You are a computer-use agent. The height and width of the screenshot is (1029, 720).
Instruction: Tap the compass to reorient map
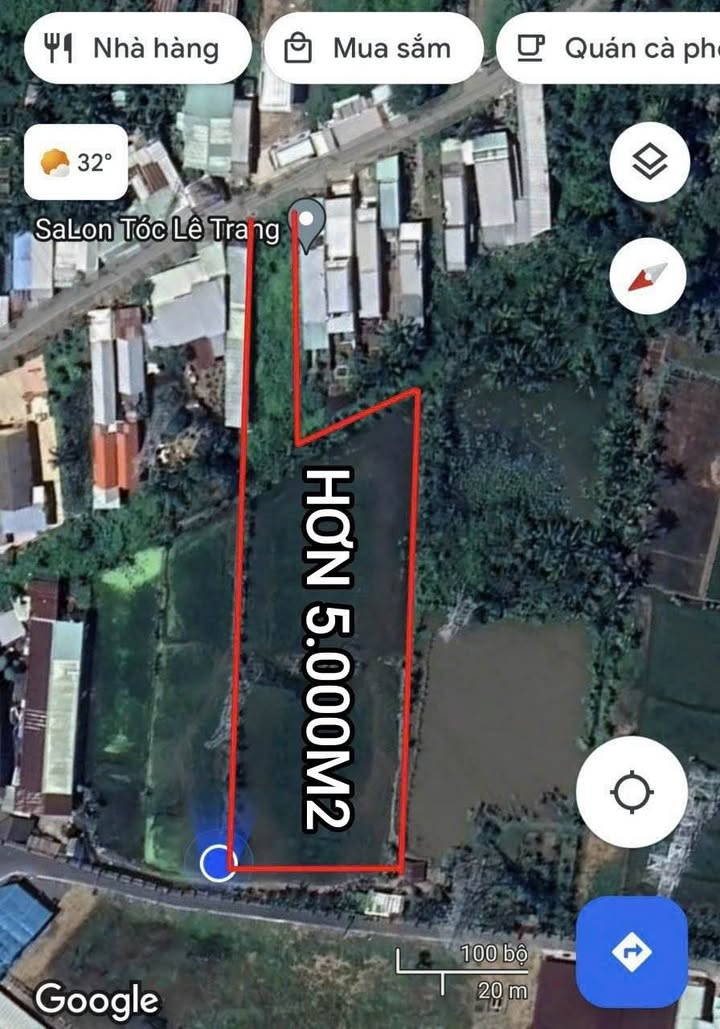(648, 276)
